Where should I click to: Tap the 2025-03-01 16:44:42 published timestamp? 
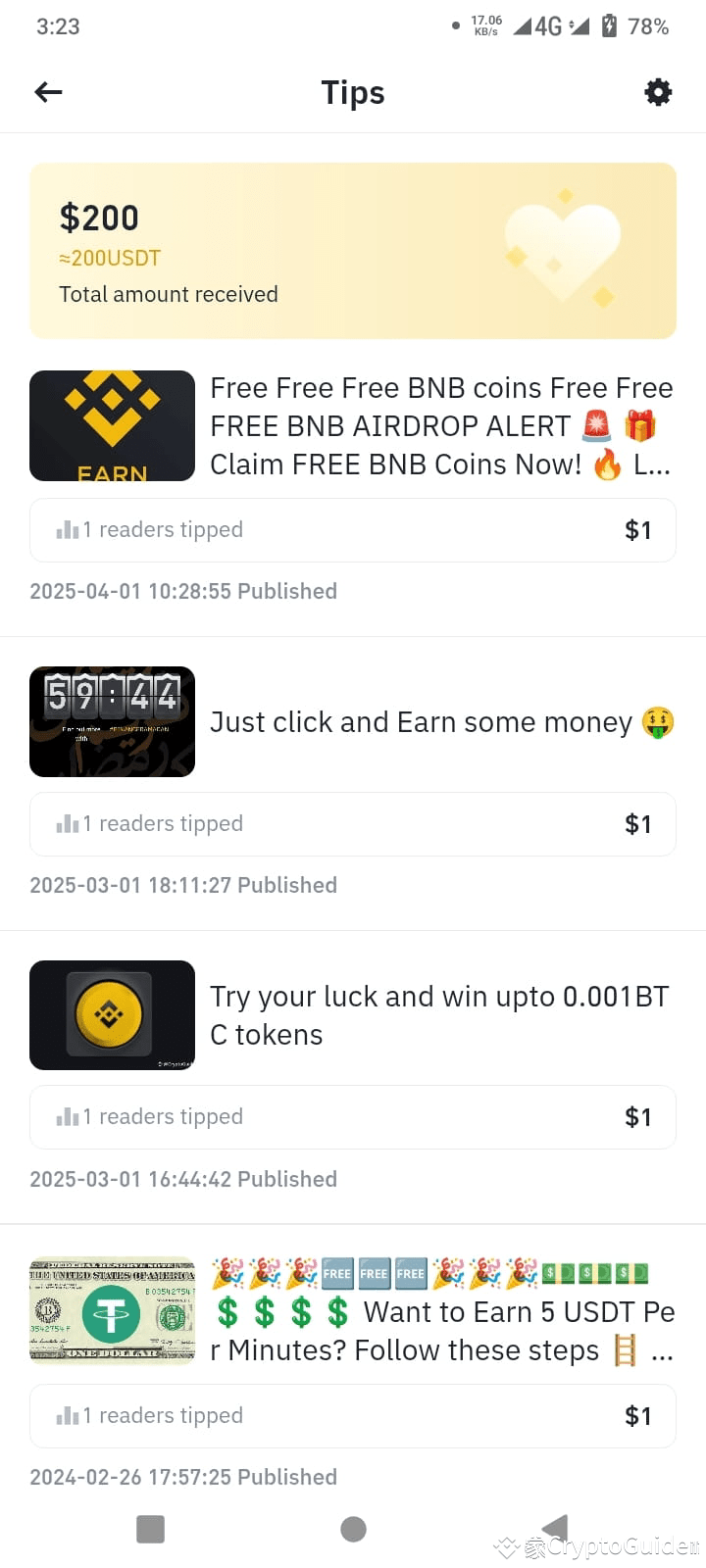[183, 1178]
